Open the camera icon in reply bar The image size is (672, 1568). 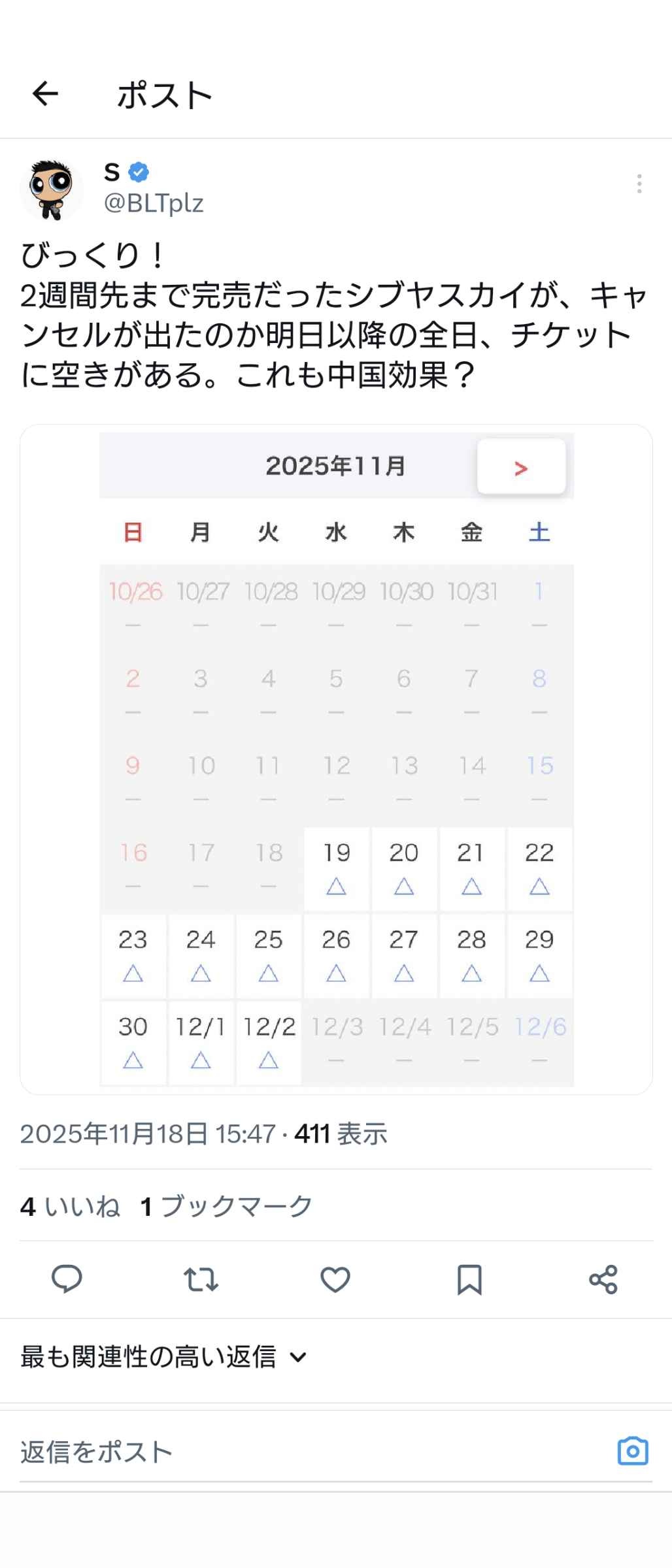click(632, 1451)
